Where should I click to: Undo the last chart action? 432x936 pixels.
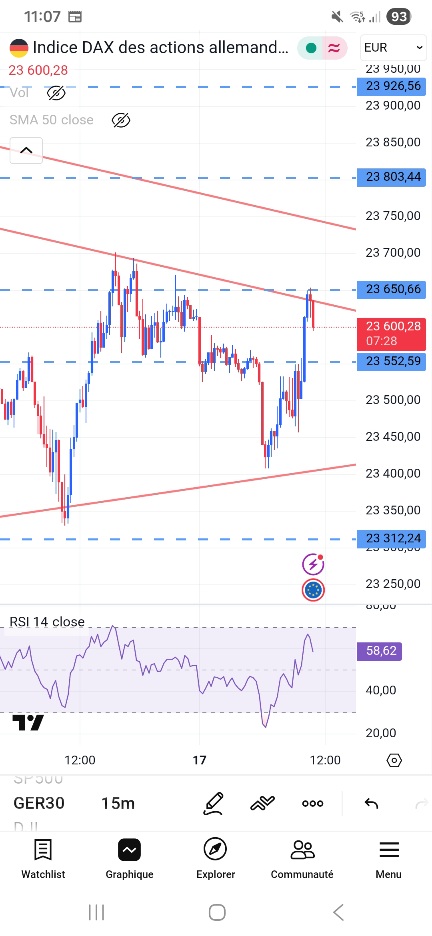371,803
